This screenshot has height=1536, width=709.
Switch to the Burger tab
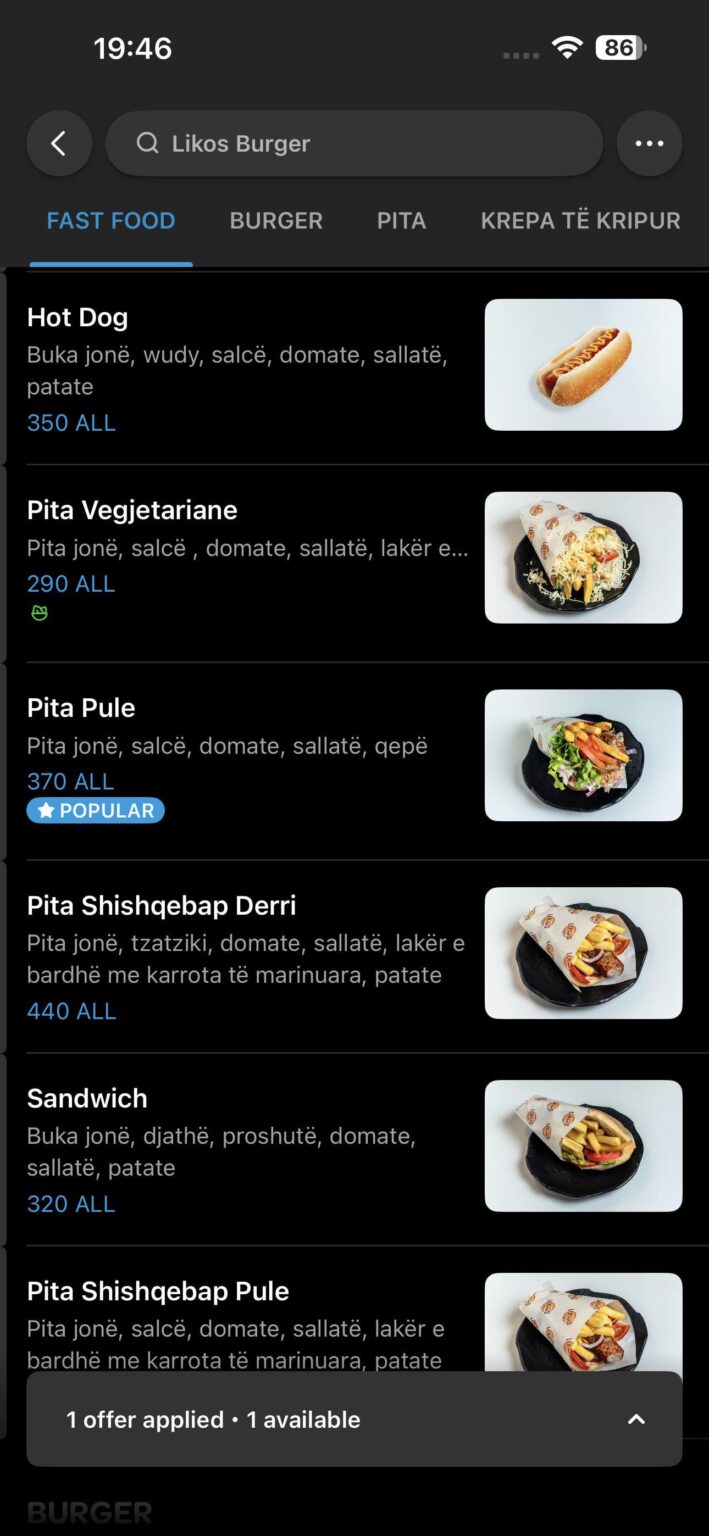[276, 221]
